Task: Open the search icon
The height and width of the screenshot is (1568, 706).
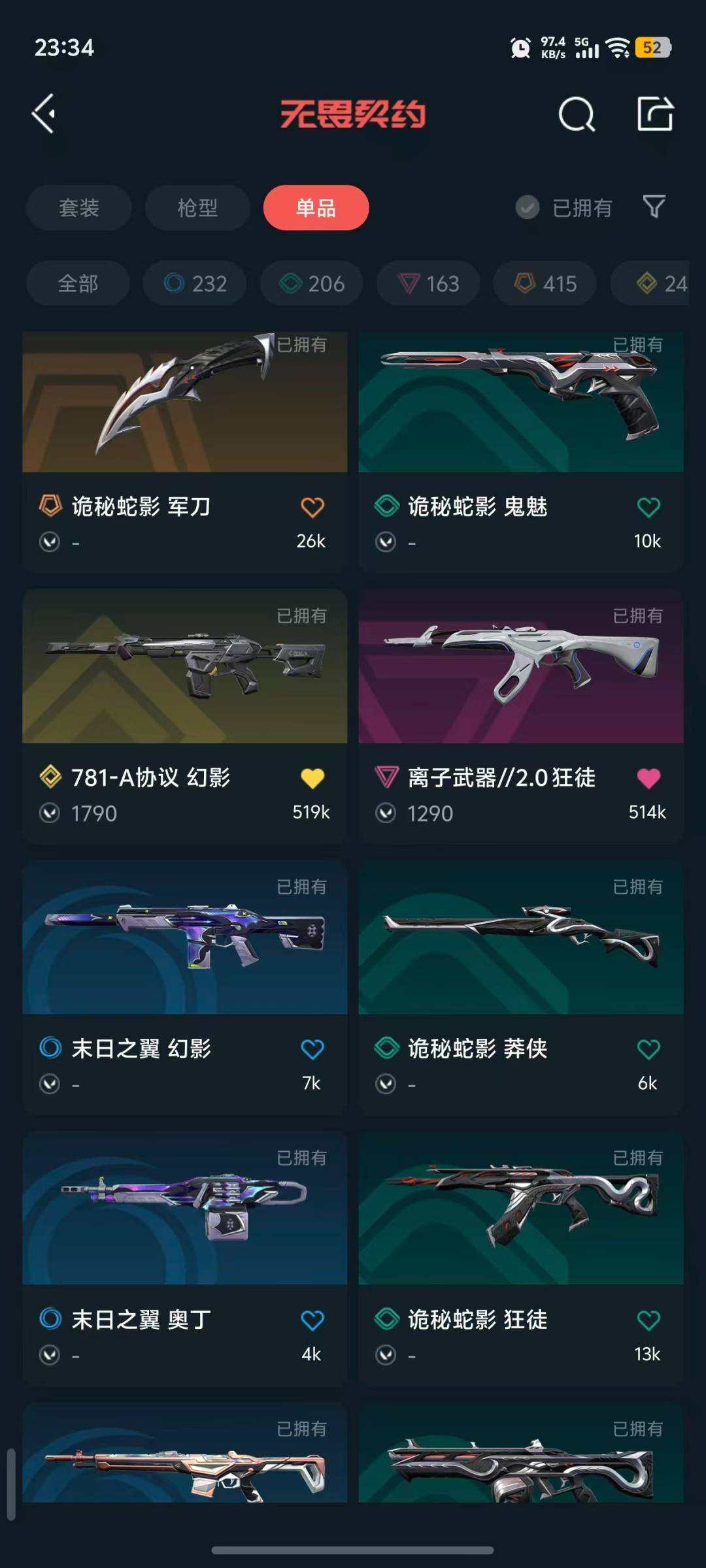Action: tap(577, 116)
